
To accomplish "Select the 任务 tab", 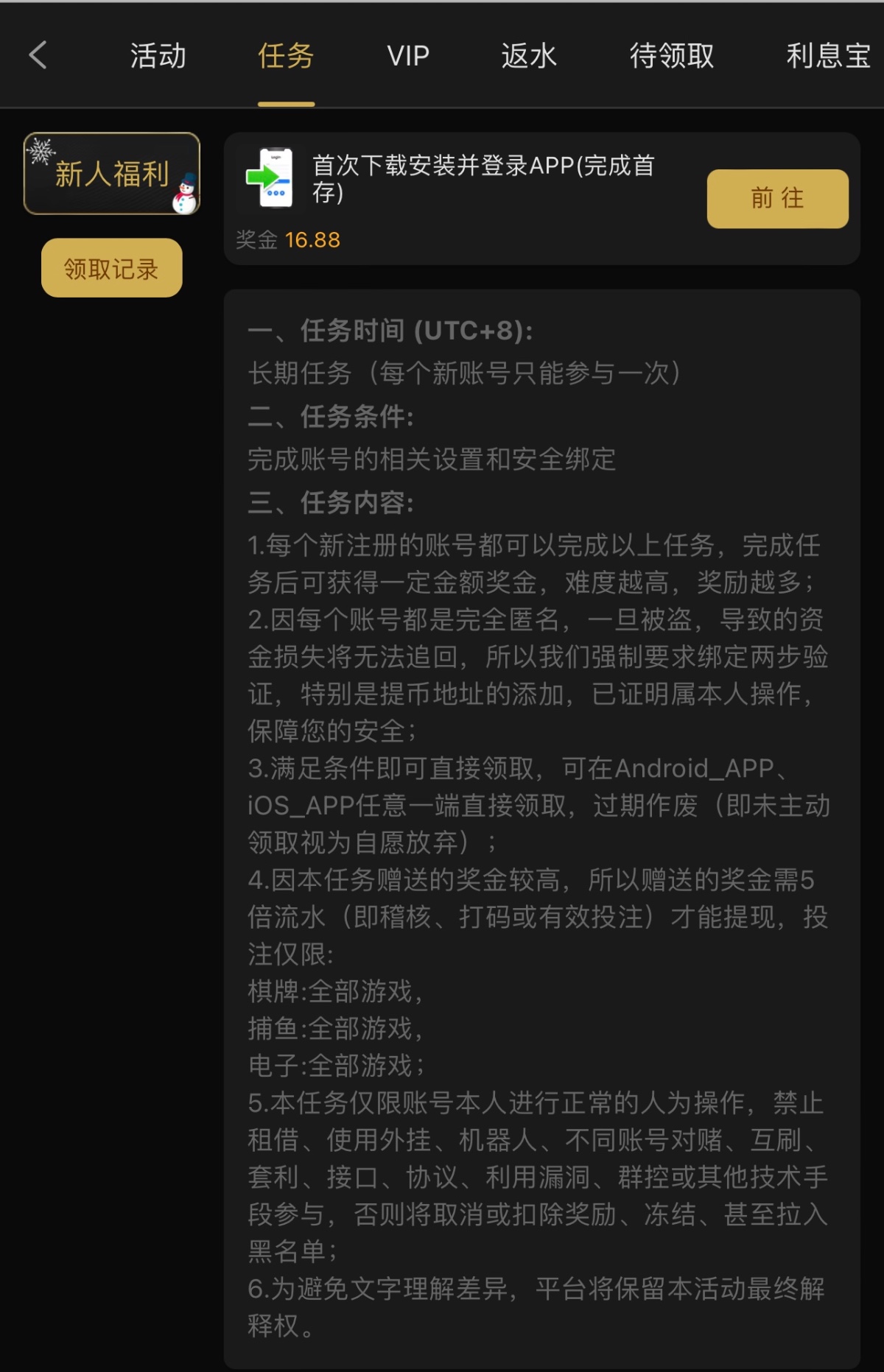I will coord(286,56).
